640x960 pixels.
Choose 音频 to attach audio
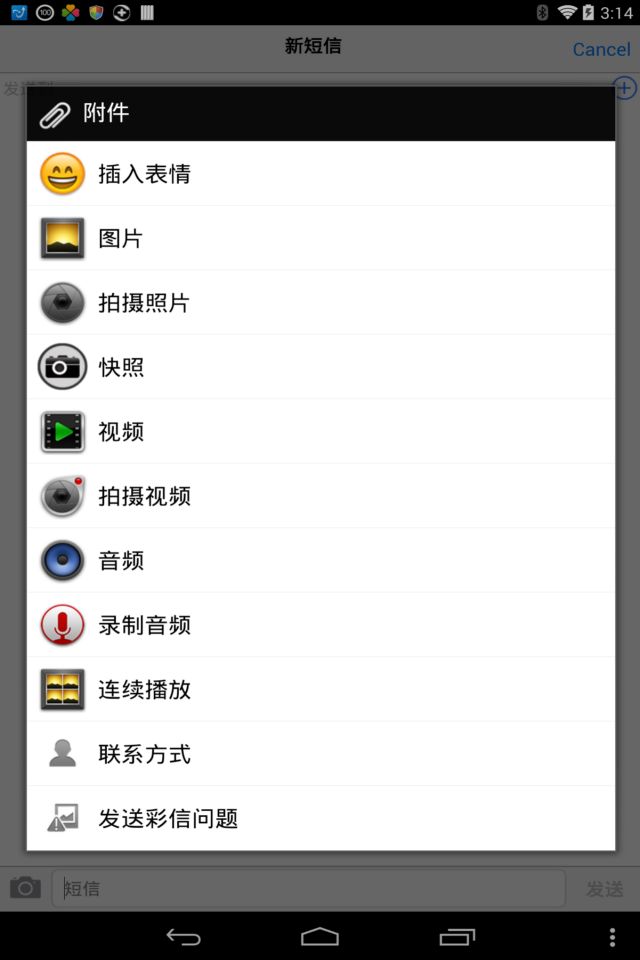coord(320,561)
